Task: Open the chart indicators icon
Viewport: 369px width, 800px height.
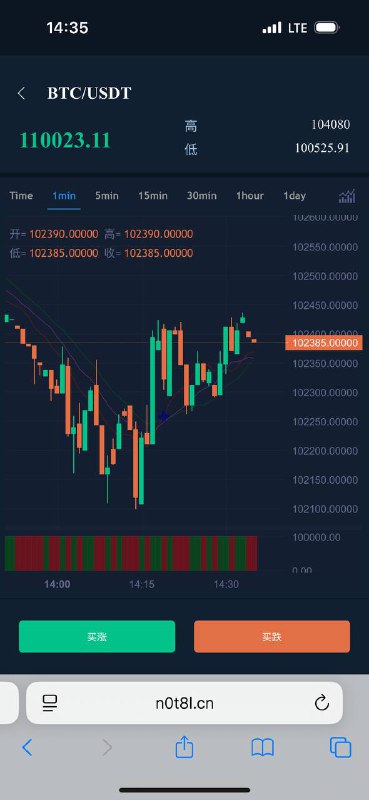Action: point(347,195)
